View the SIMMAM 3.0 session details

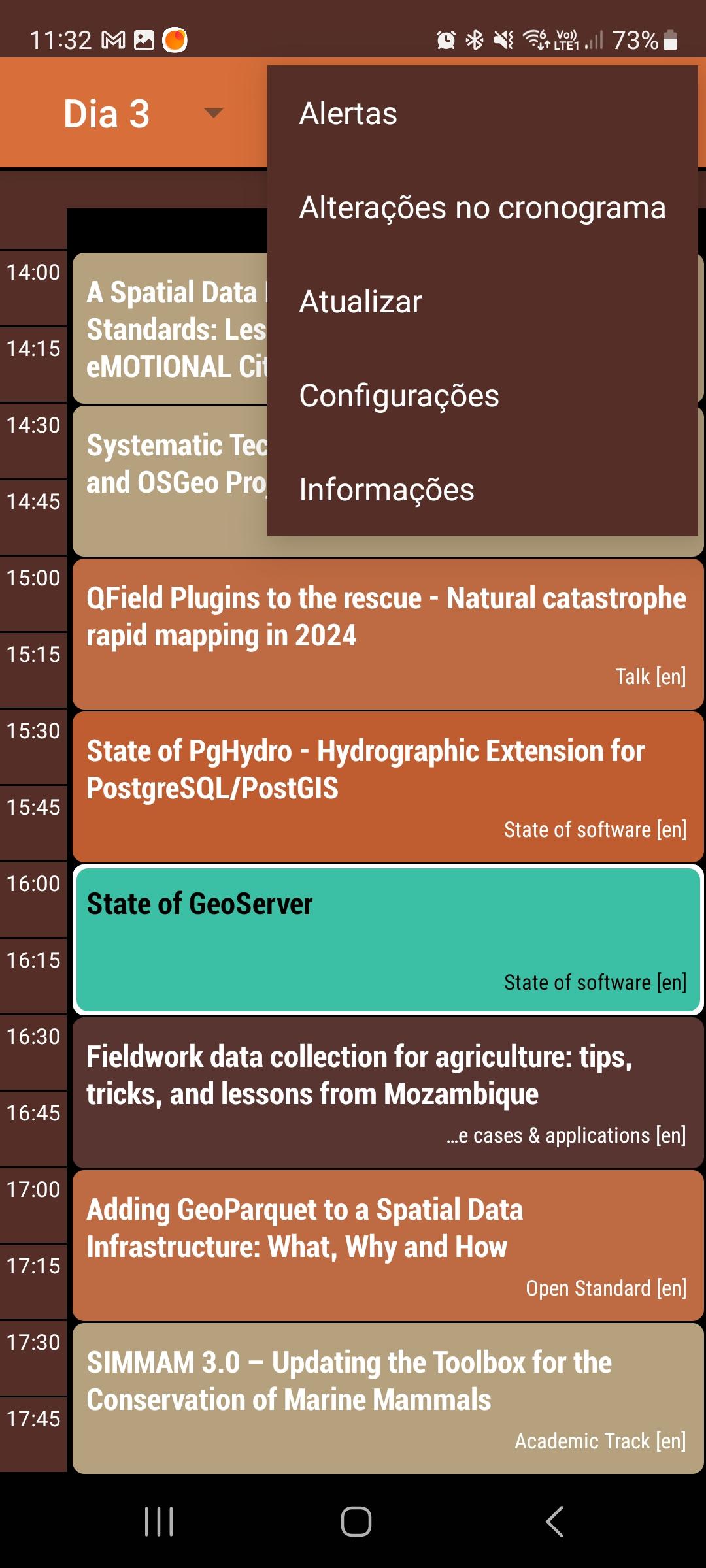(388, 1398)
